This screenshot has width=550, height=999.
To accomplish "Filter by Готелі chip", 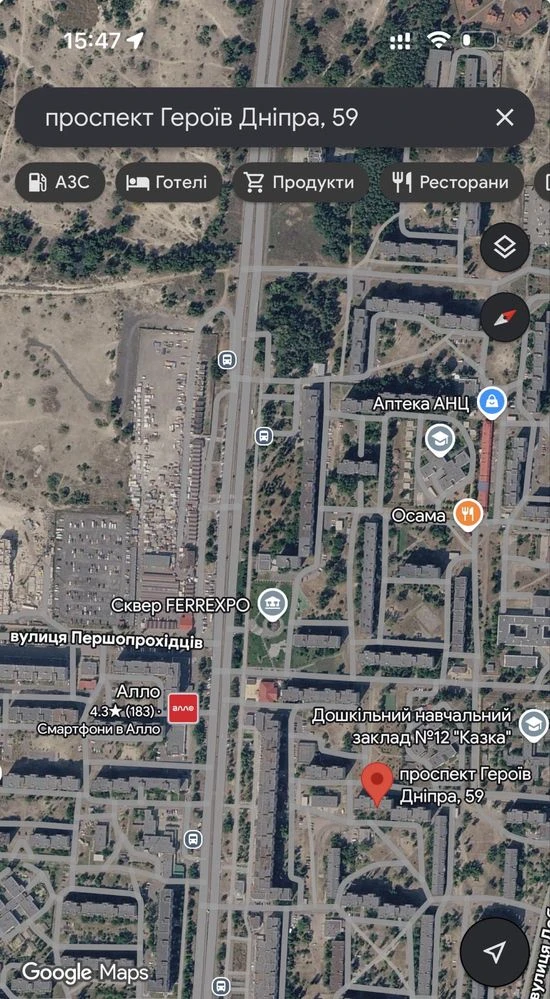I will tap(169, 183).
